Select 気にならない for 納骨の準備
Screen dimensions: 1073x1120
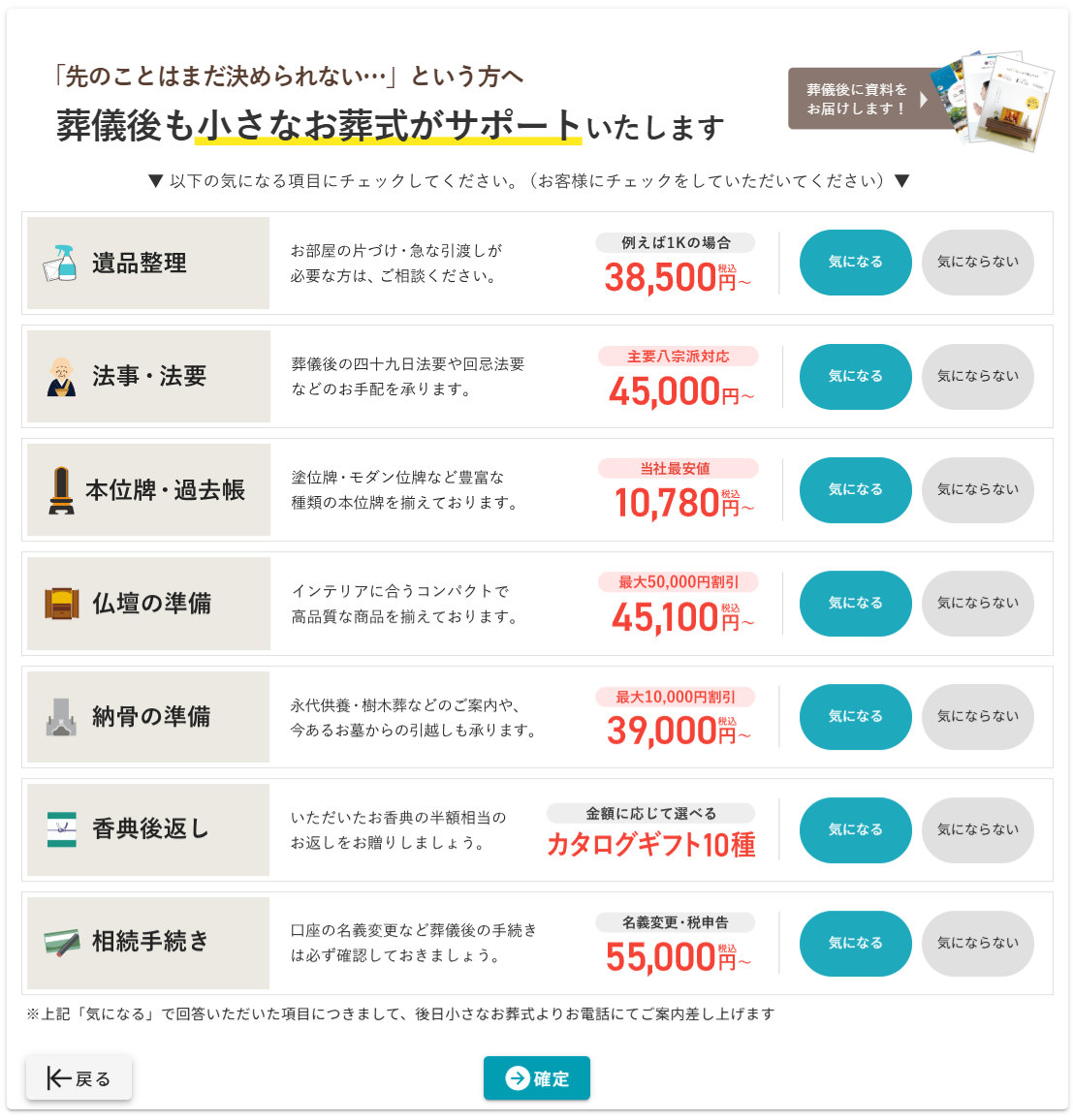977,717
